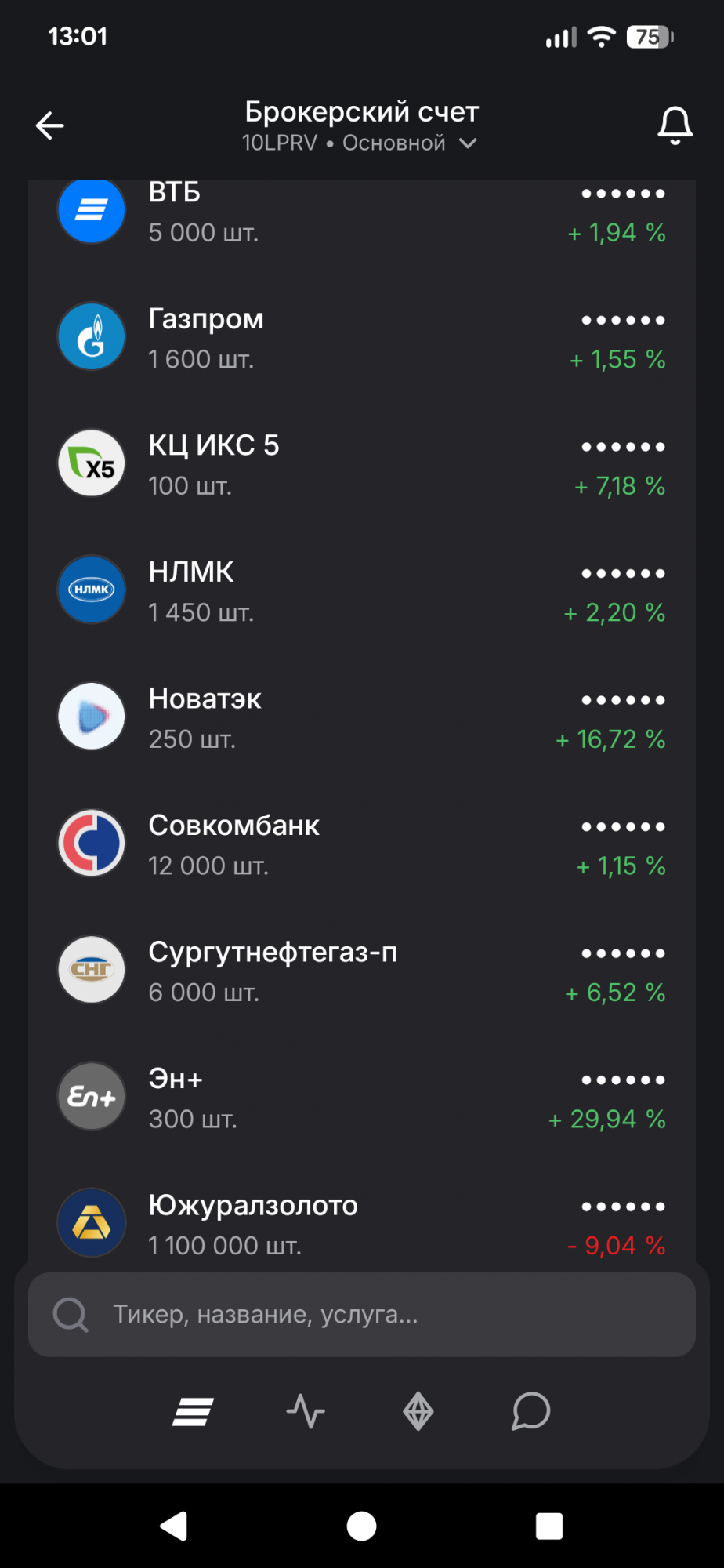This screenshot has width=724, height=1568.
Task: Tap the Газпром company logo
Action: click(92, 336)
